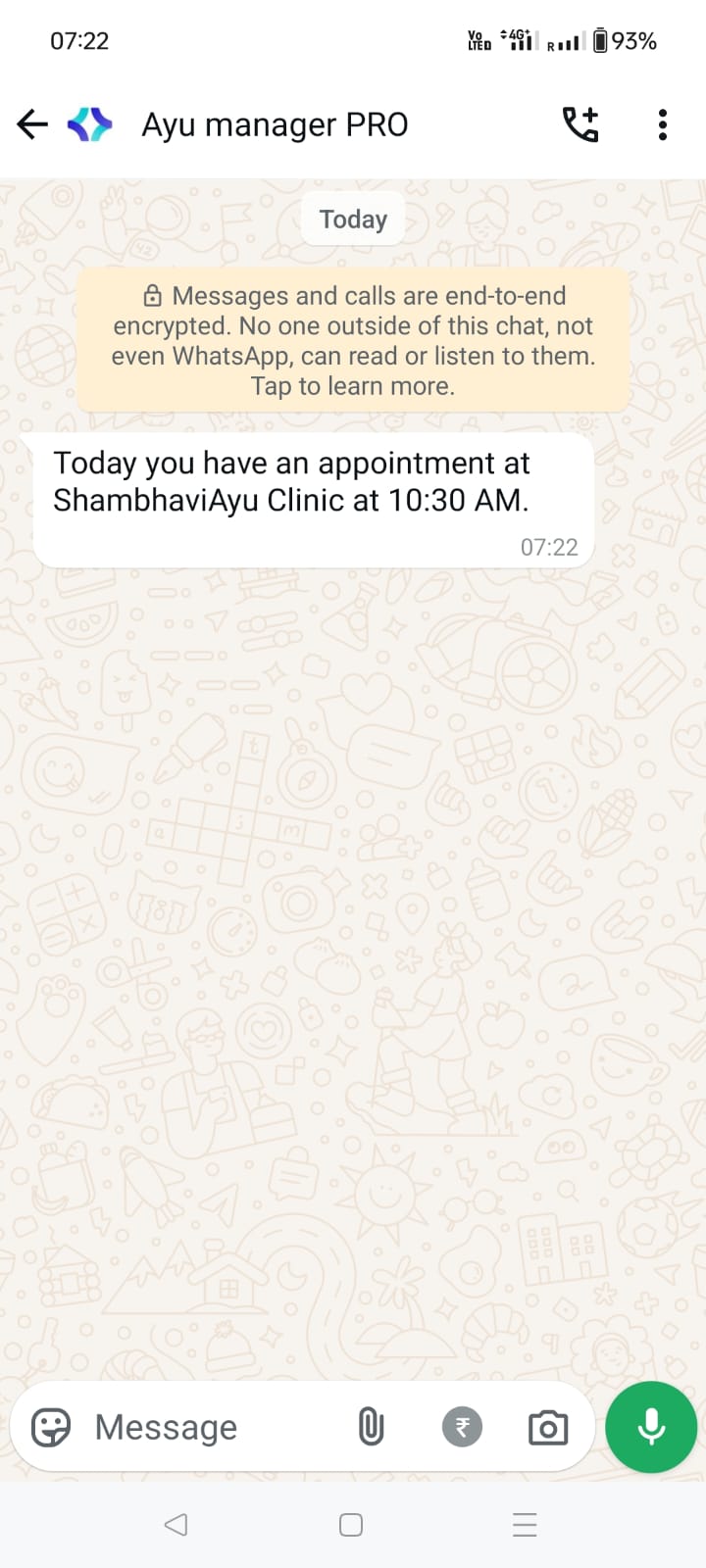
Task: Start a call with Ayu manager PRO
Action: point(580,124)
